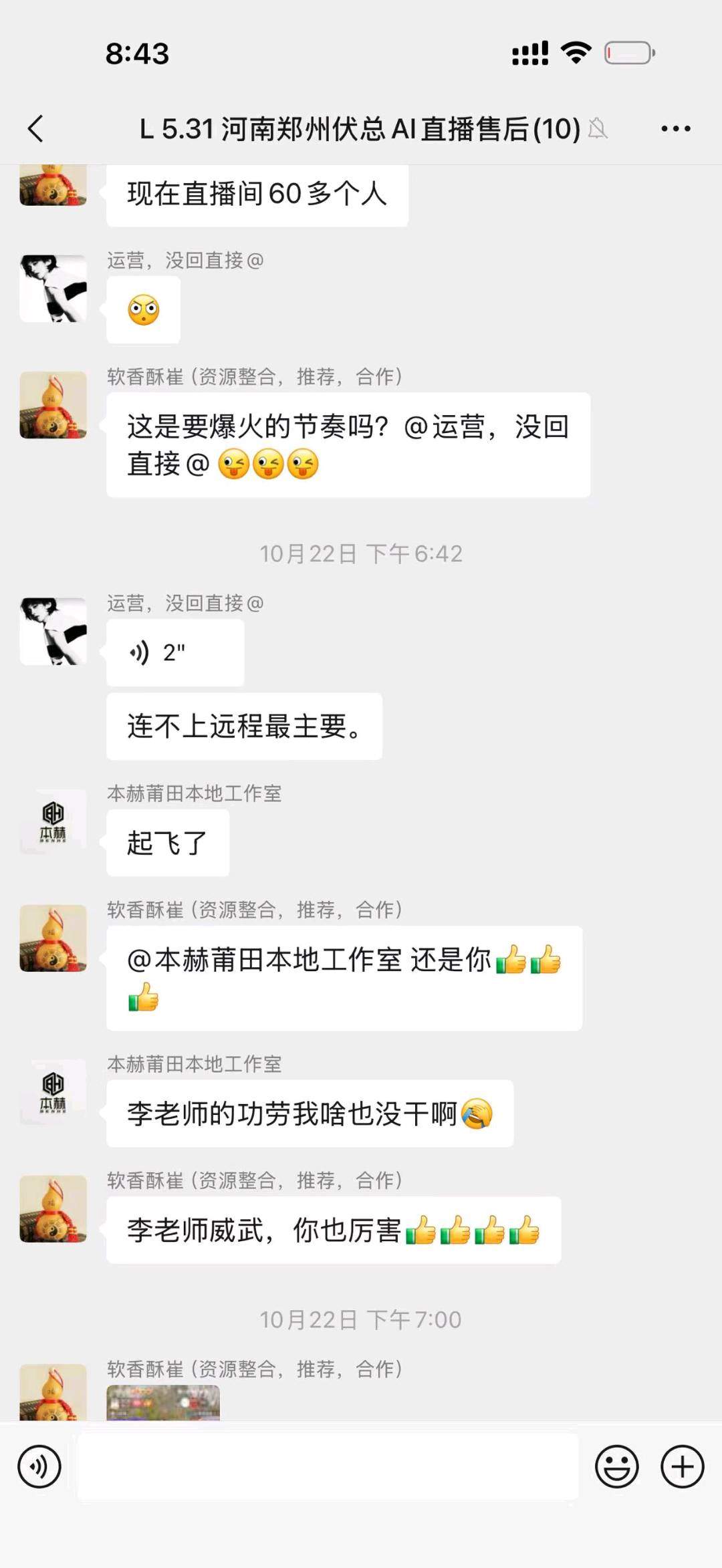
Task: Tap the 10月22日 下午6:42 timestamp
Action: click(x=361, y=553)
